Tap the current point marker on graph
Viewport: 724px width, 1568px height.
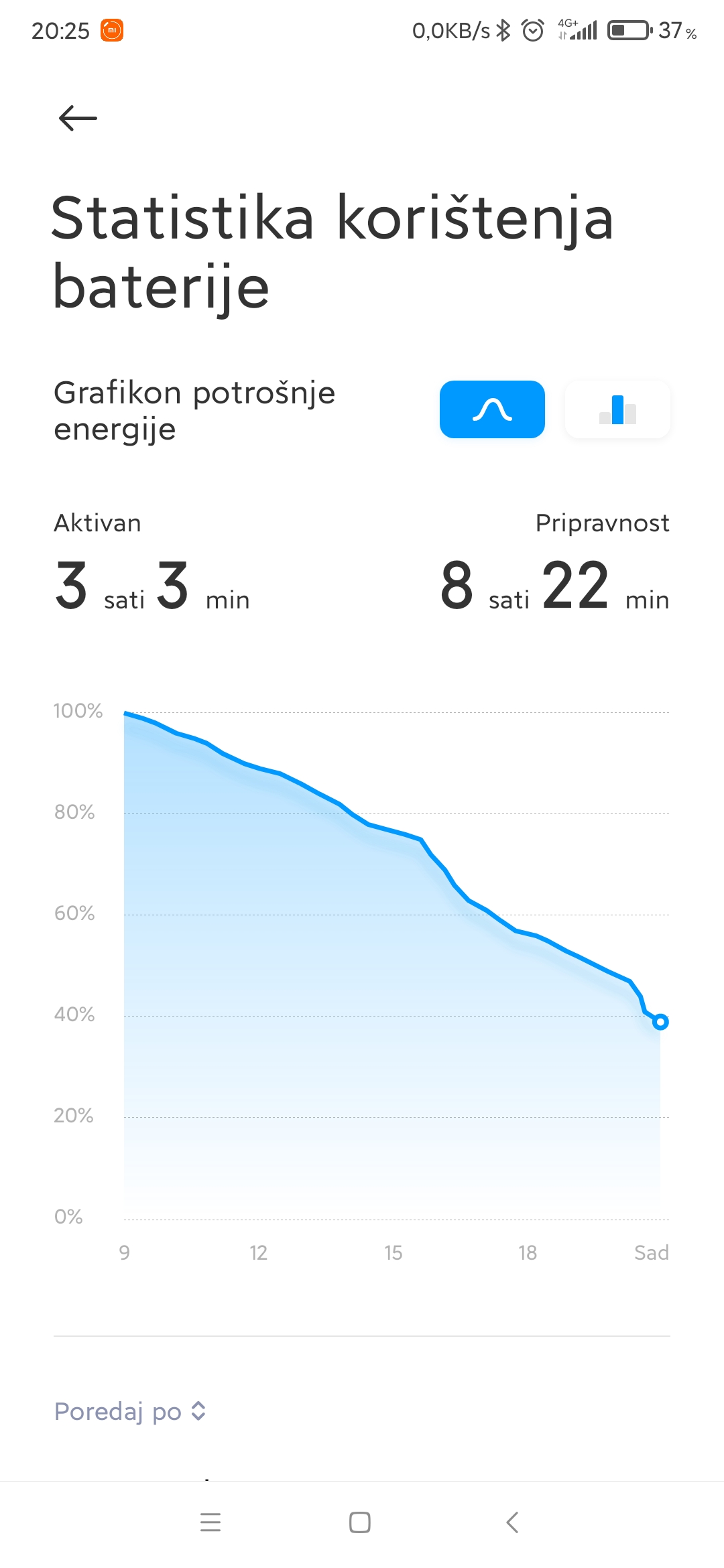pos(660,1022)
